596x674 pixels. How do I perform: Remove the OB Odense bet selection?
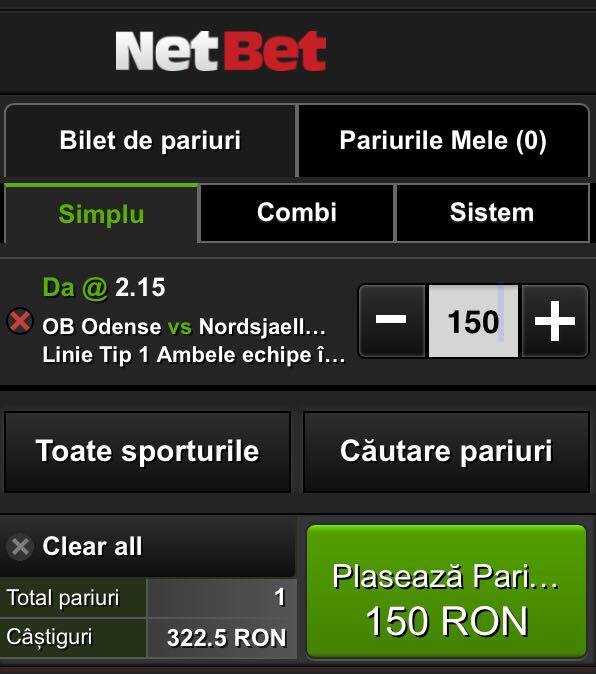(x=20, y=321)
